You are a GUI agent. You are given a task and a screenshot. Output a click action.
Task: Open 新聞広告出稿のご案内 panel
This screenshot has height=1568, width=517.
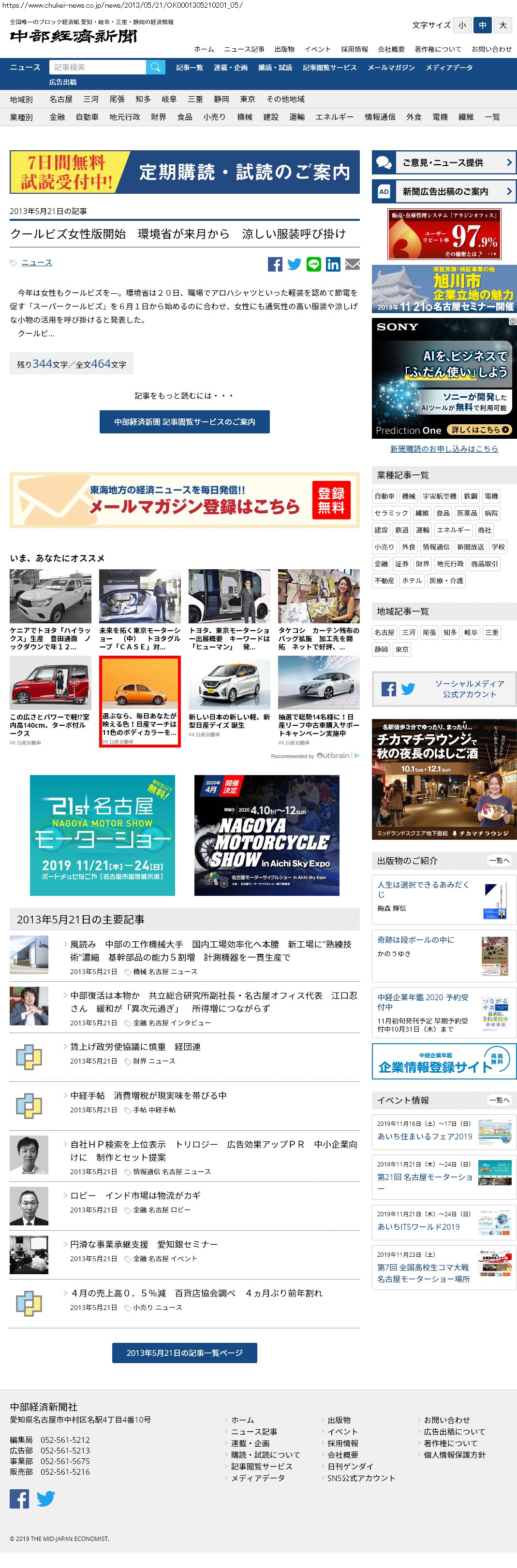pos(444,191)
